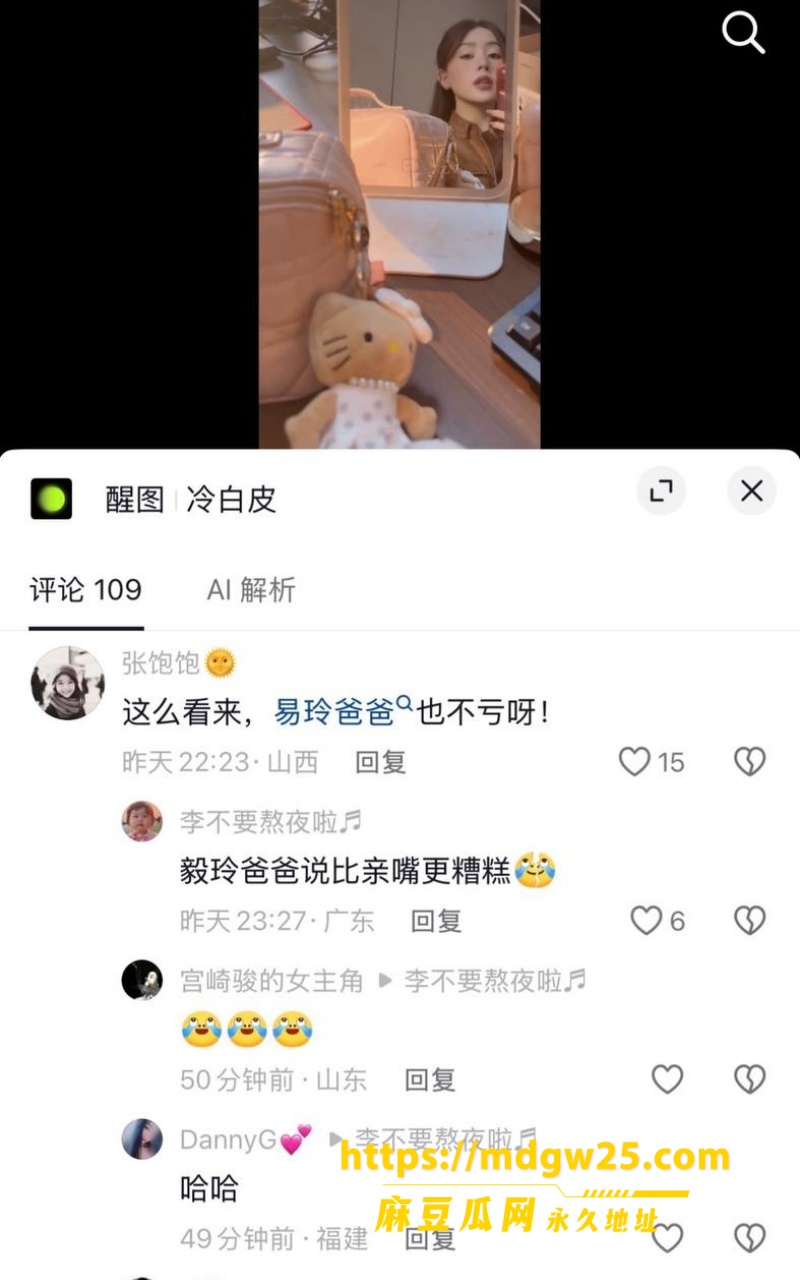Open 宫崎骏的女主角's profile avatar
Image resolution: width=800 pixels, height=1280 pixels.
(x=142, y=980)
